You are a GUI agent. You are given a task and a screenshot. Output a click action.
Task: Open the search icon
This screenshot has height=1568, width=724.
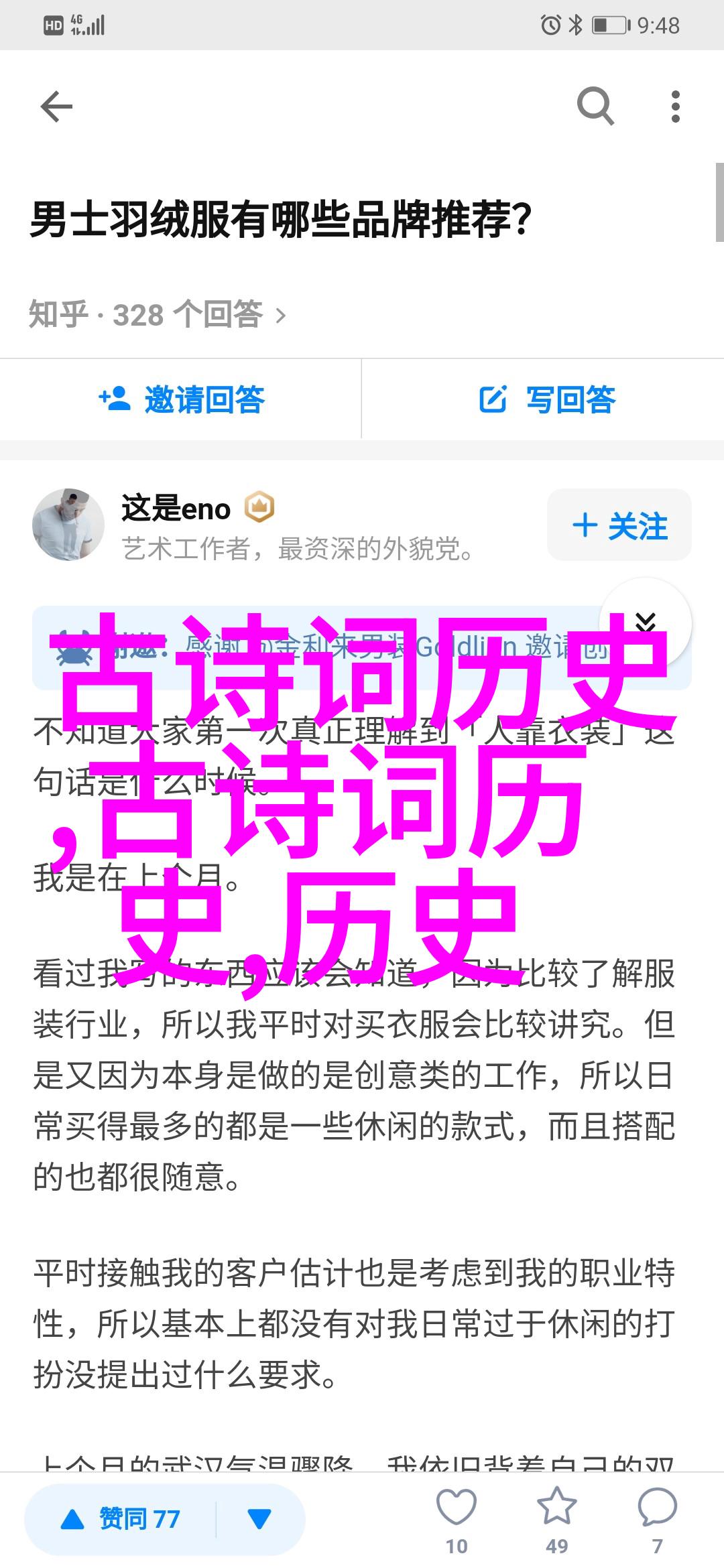coord(595,107)
